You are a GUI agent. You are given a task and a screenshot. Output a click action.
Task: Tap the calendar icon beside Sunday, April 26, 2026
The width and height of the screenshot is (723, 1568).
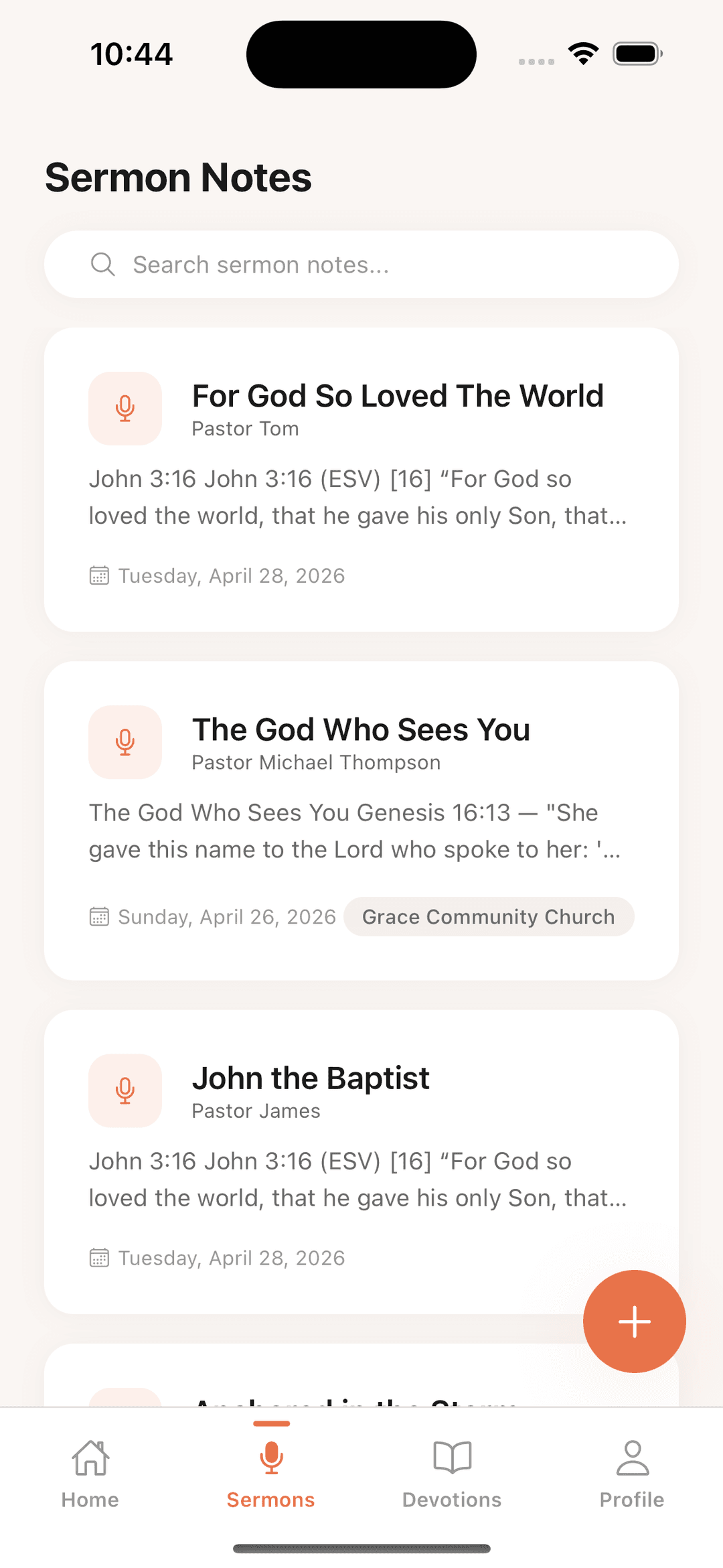(x=99, y=916)
